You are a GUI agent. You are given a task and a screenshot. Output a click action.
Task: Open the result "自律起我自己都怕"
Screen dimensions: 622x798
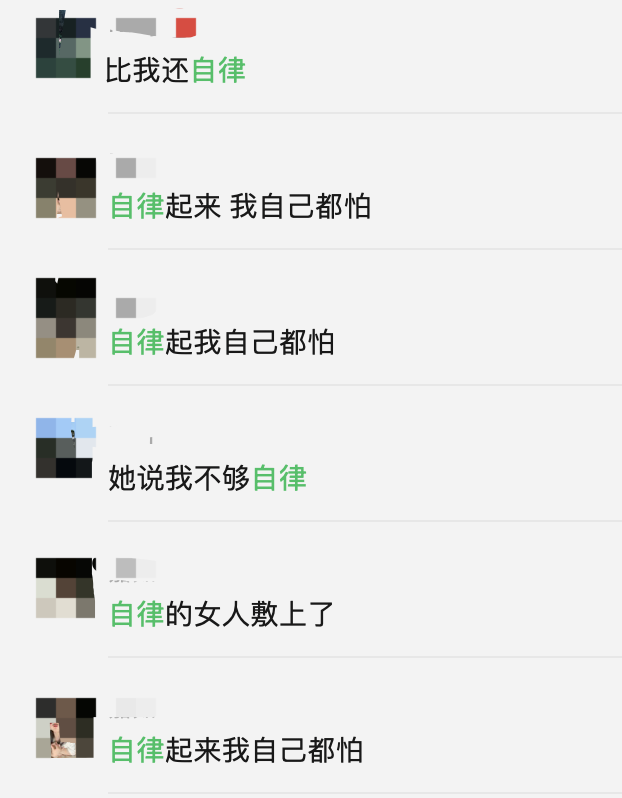click(222, 343)
